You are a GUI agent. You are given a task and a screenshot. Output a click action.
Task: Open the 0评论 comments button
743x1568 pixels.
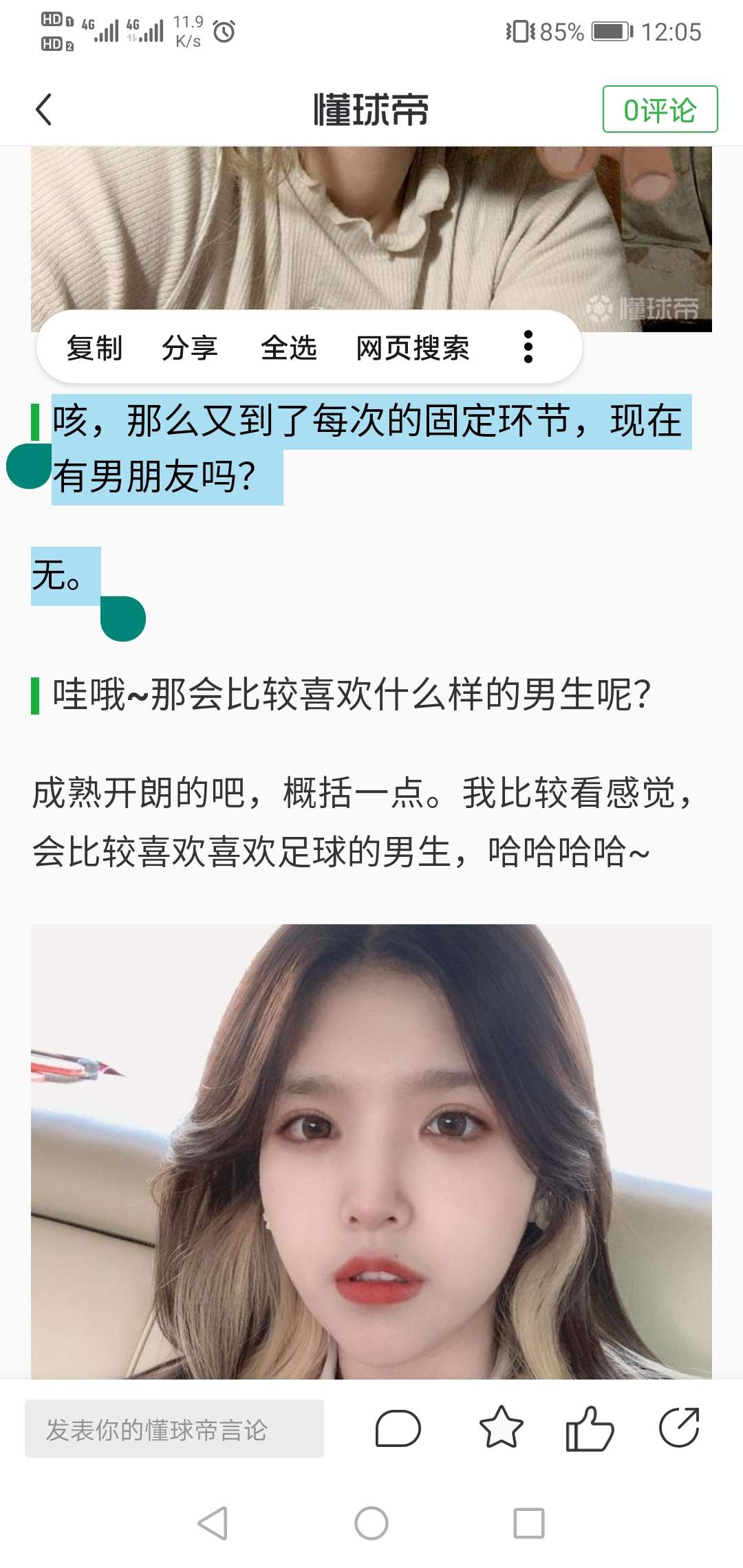click(x=660, y=109)
